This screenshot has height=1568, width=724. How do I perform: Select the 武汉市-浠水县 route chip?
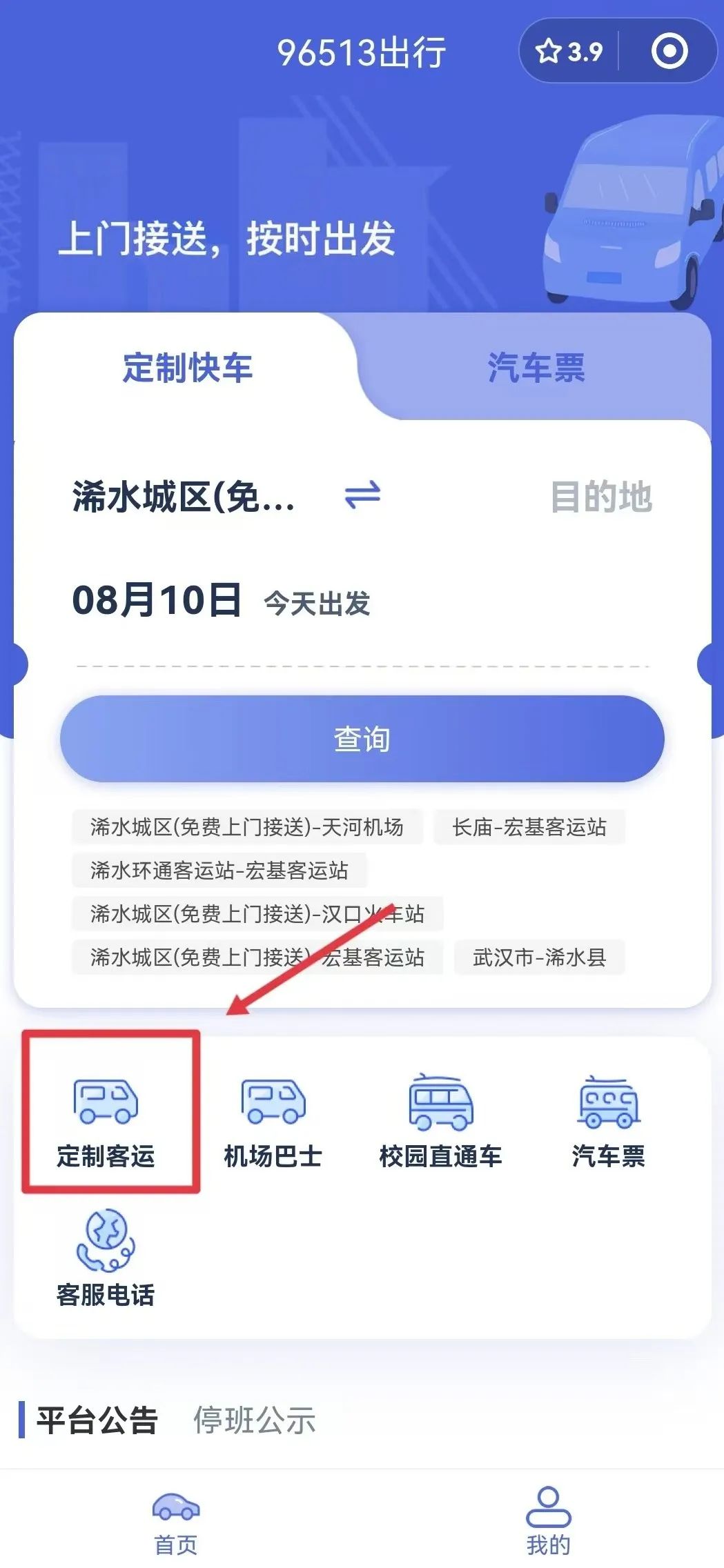(x=539, y=957)
